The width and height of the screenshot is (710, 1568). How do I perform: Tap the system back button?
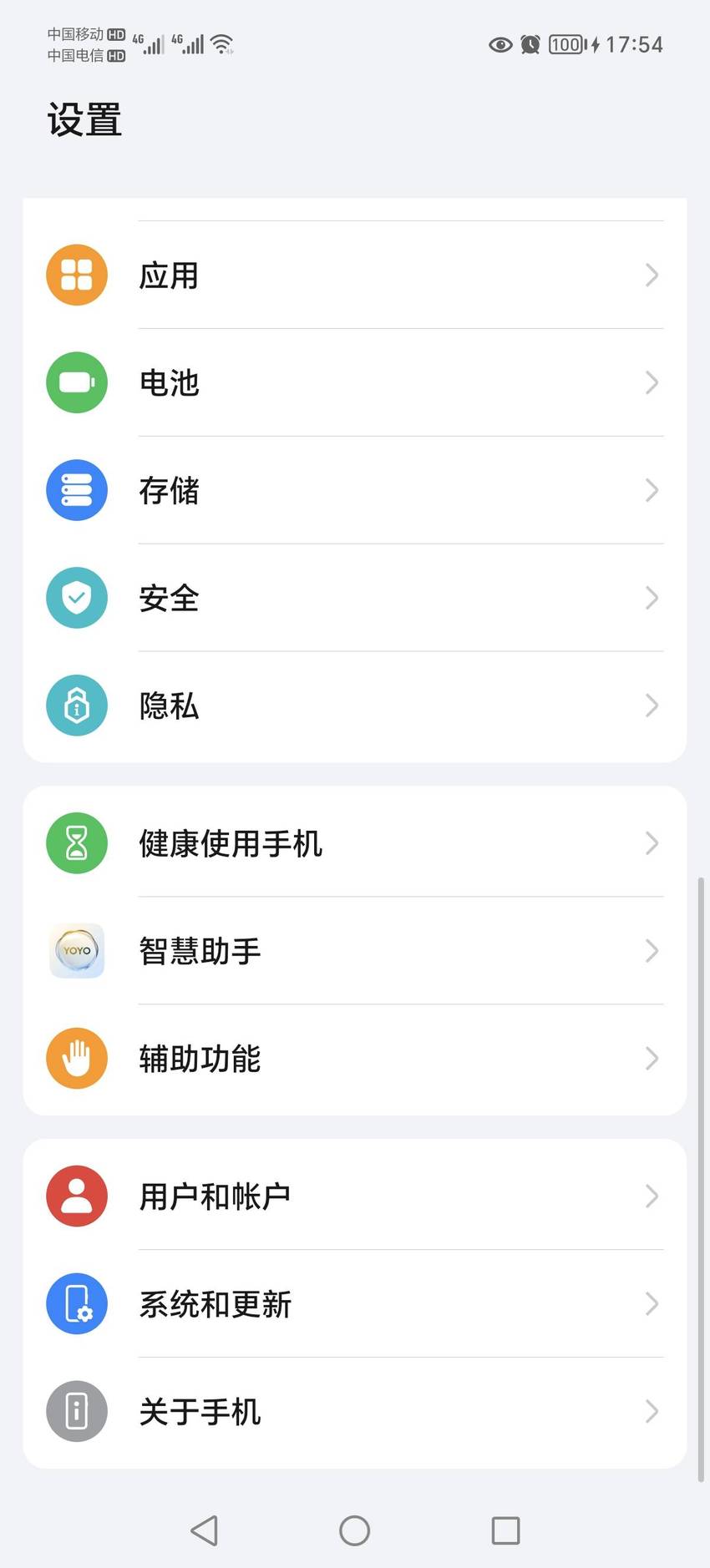point(205,1530)
